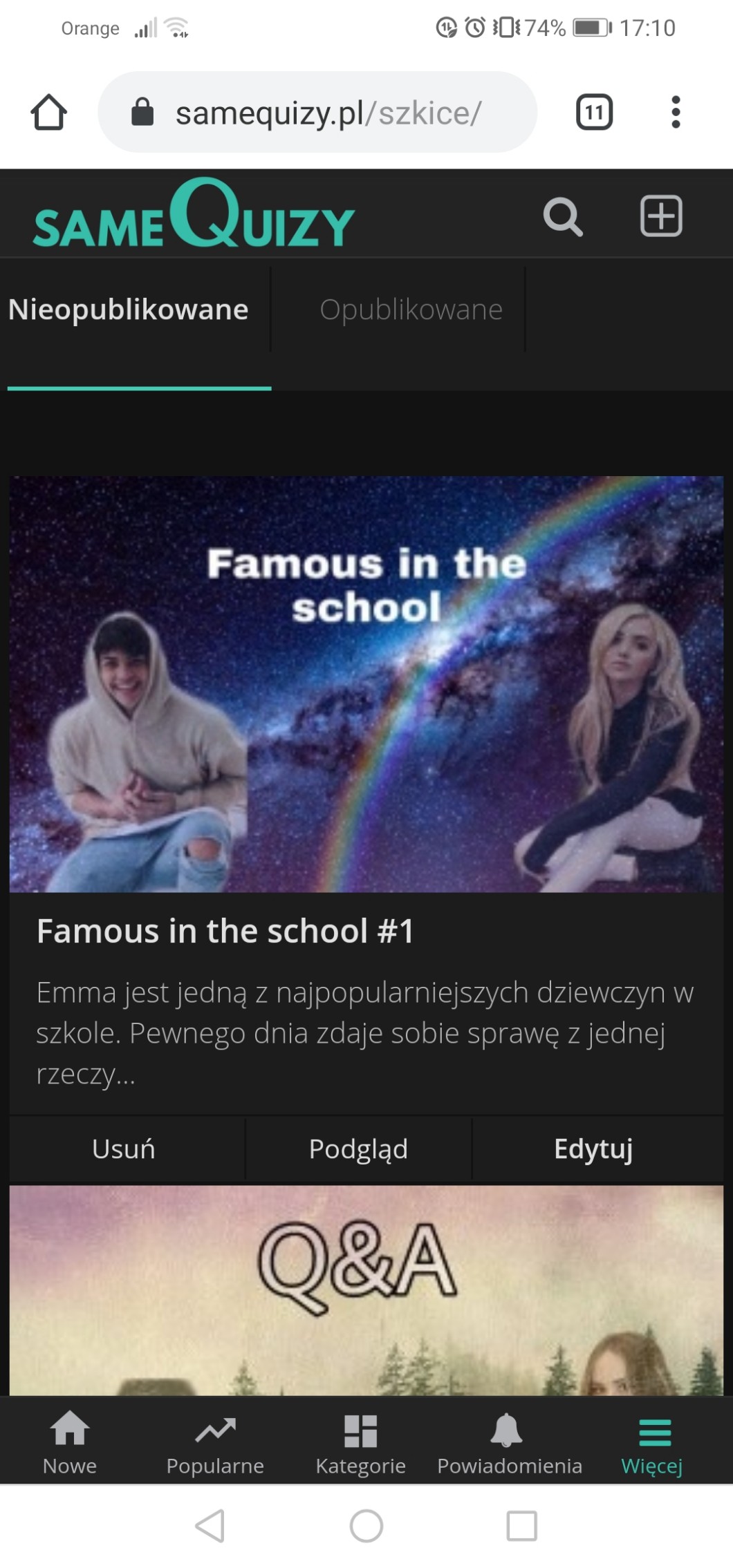Switch to the Opublikowane tab

(411, 310)
